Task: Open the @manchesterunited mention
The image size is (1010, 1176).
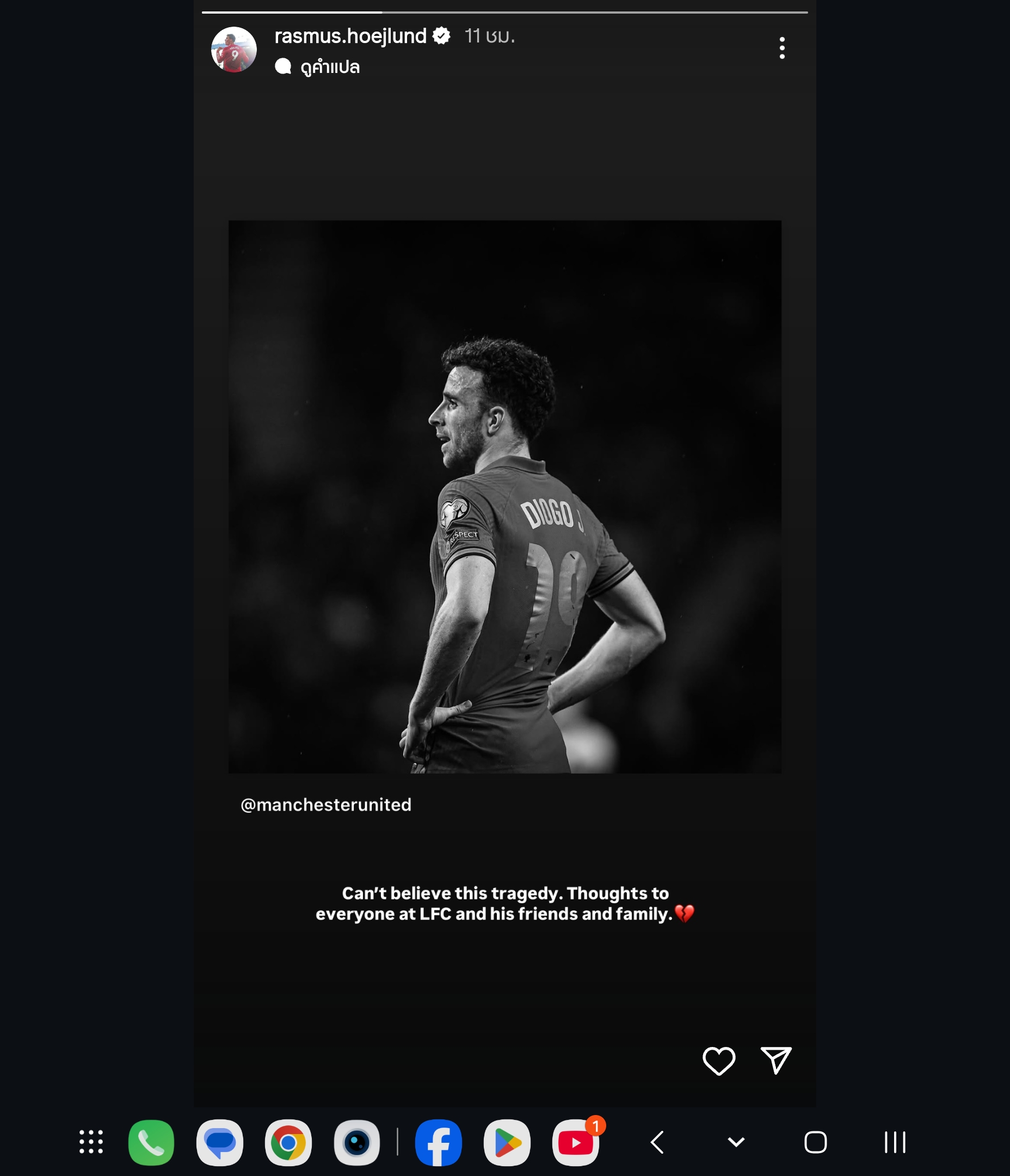Action: click(326, 805)
